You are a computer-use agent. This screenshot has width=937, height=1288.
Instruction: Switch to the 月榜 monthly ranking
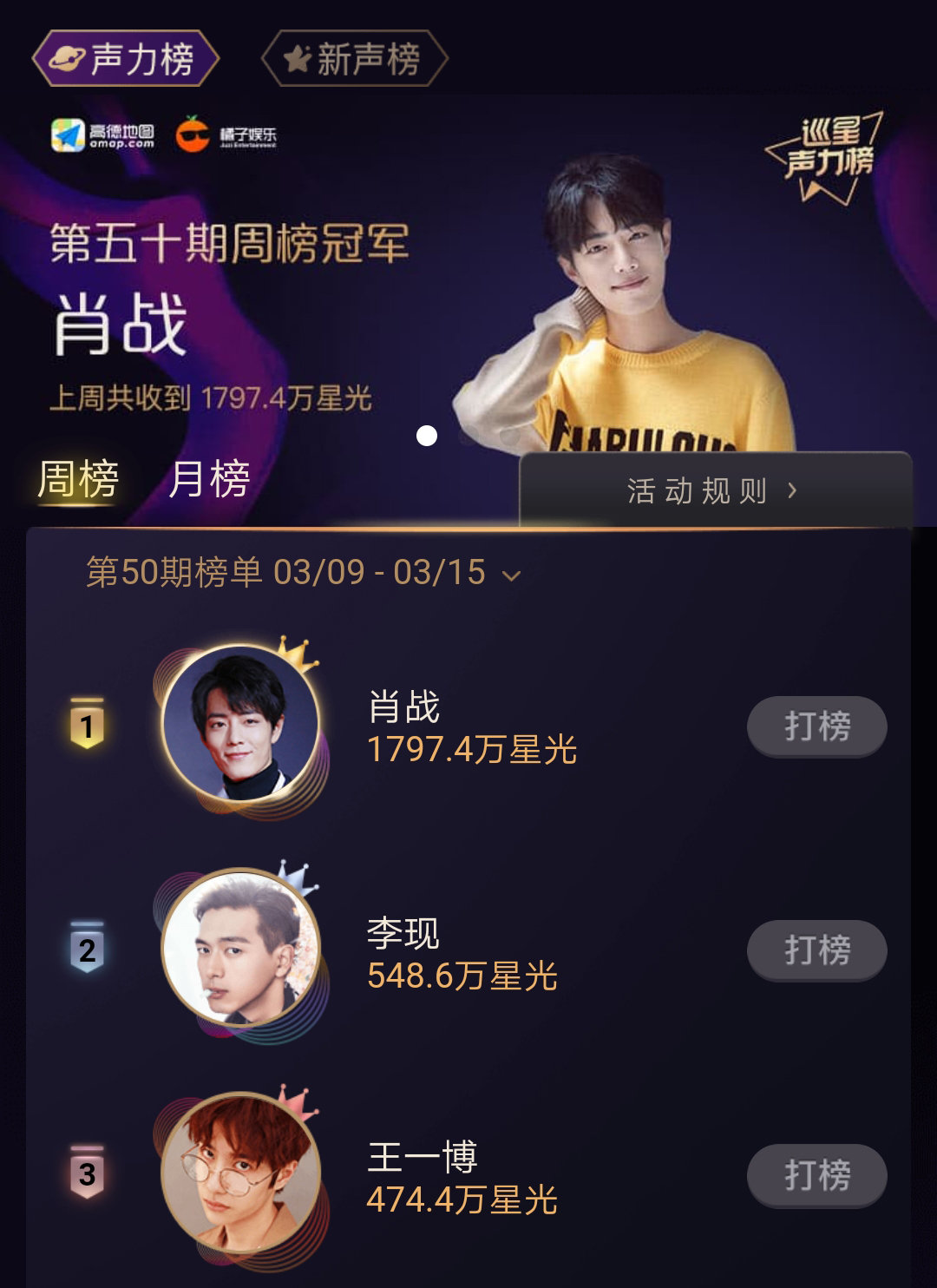click(209, 479)
